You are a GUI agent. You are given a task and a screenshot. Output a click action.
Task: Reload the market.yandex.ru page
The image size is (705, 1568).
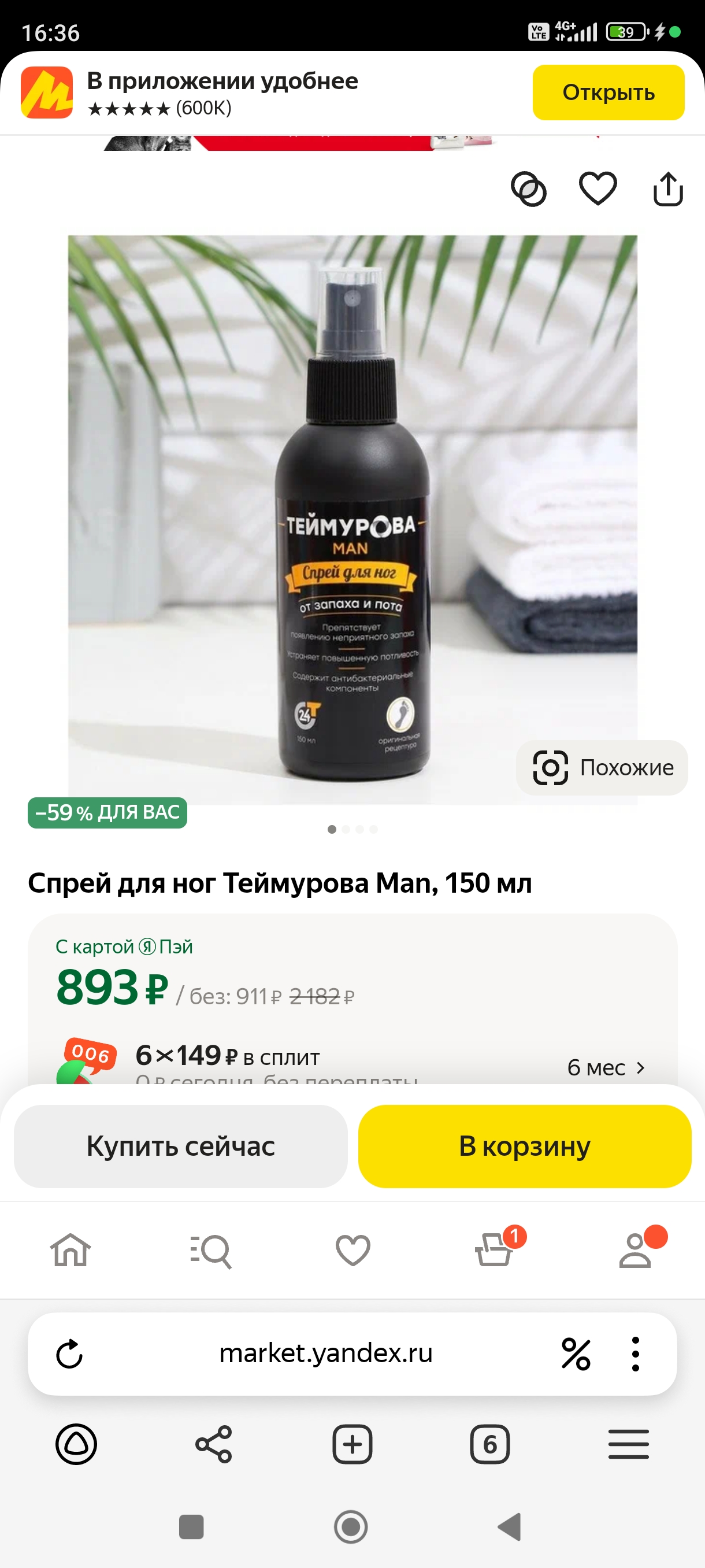click(x=69, y=1353)
